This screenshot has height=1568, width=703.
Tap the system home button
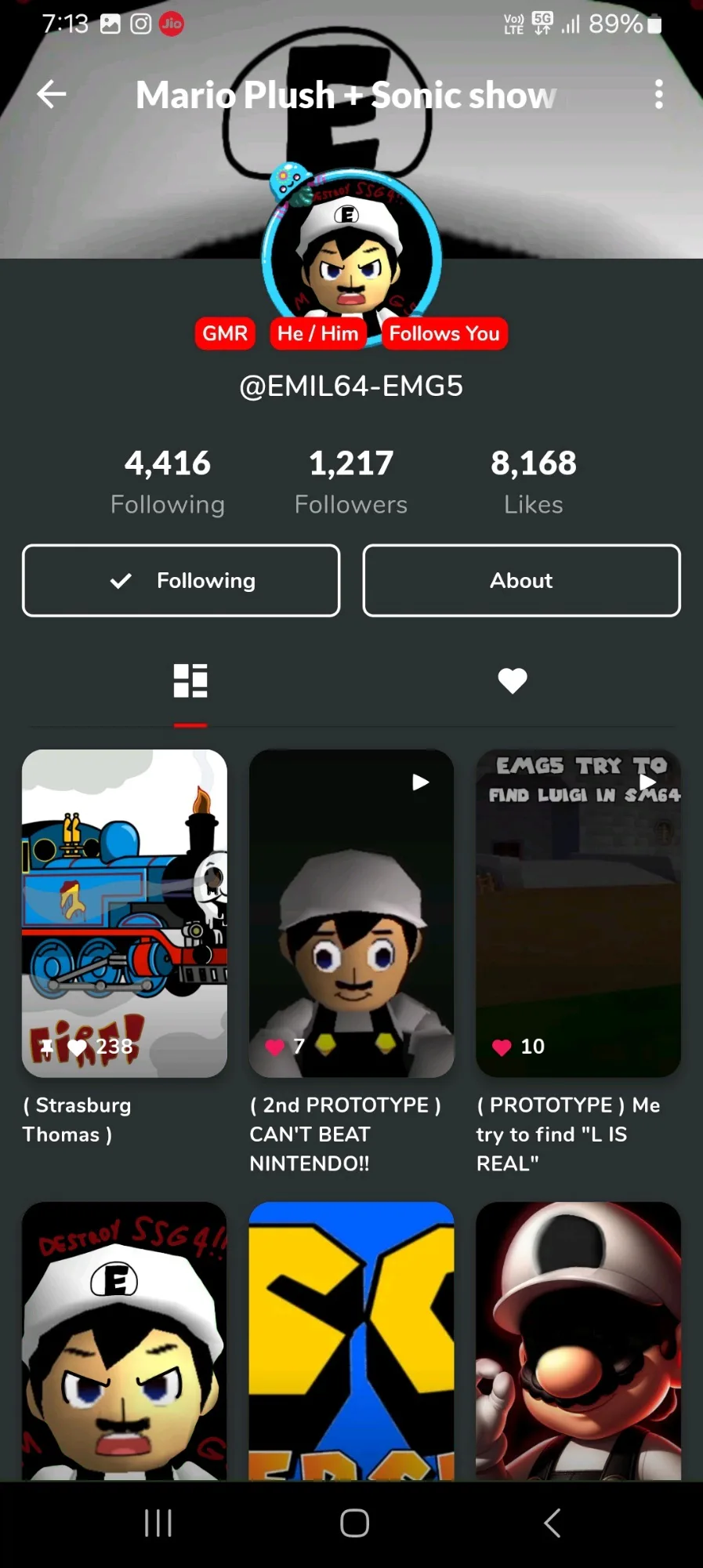pos(354,1523)
